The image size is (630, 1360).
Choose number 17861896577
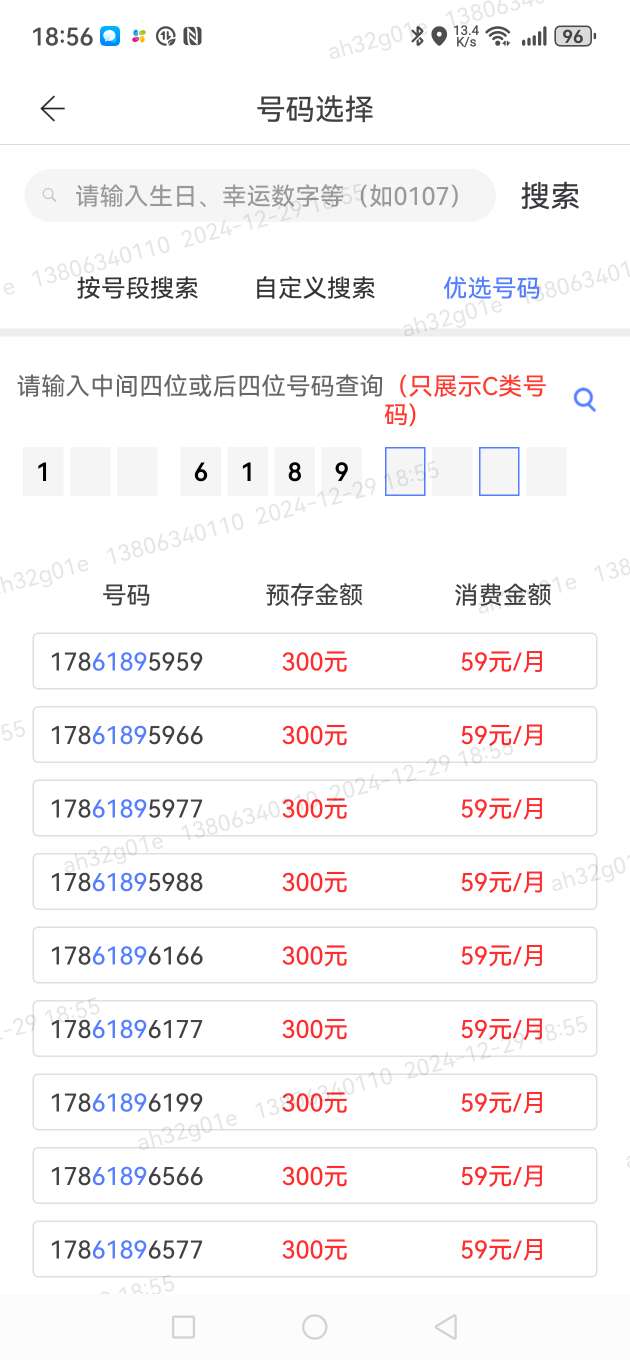(x=315, y=1249)
